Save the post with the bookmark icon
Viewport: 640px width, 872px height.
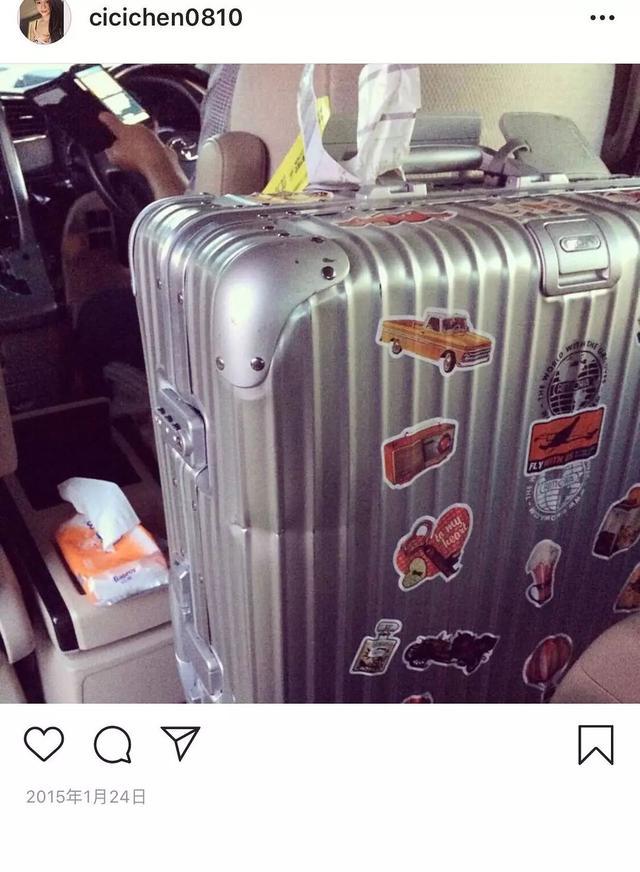[596, 745]
